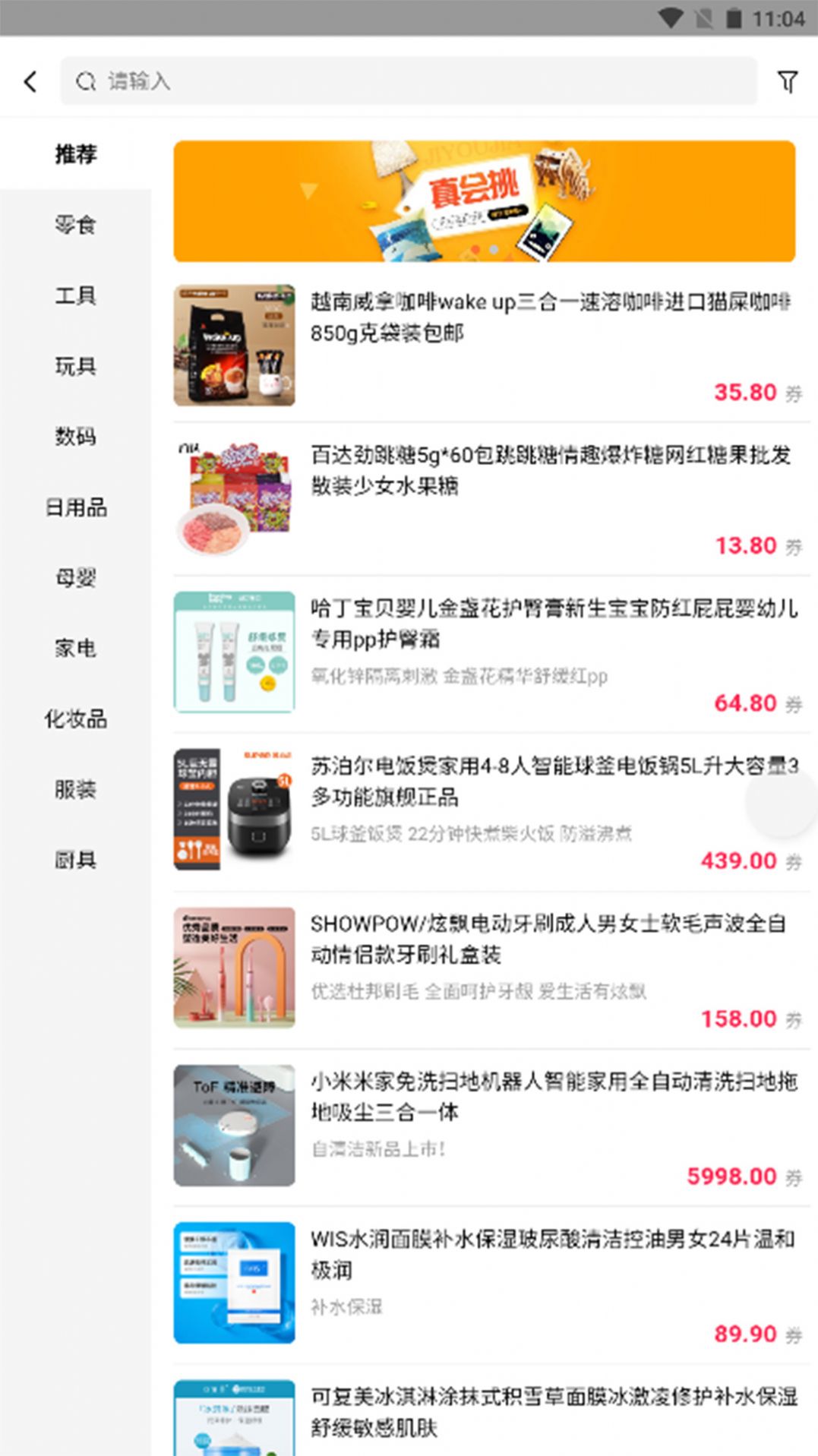Select the 厨具 kitchenware category
The image size is (818, 1456).
pyautogui.click(x=74, y=860)
